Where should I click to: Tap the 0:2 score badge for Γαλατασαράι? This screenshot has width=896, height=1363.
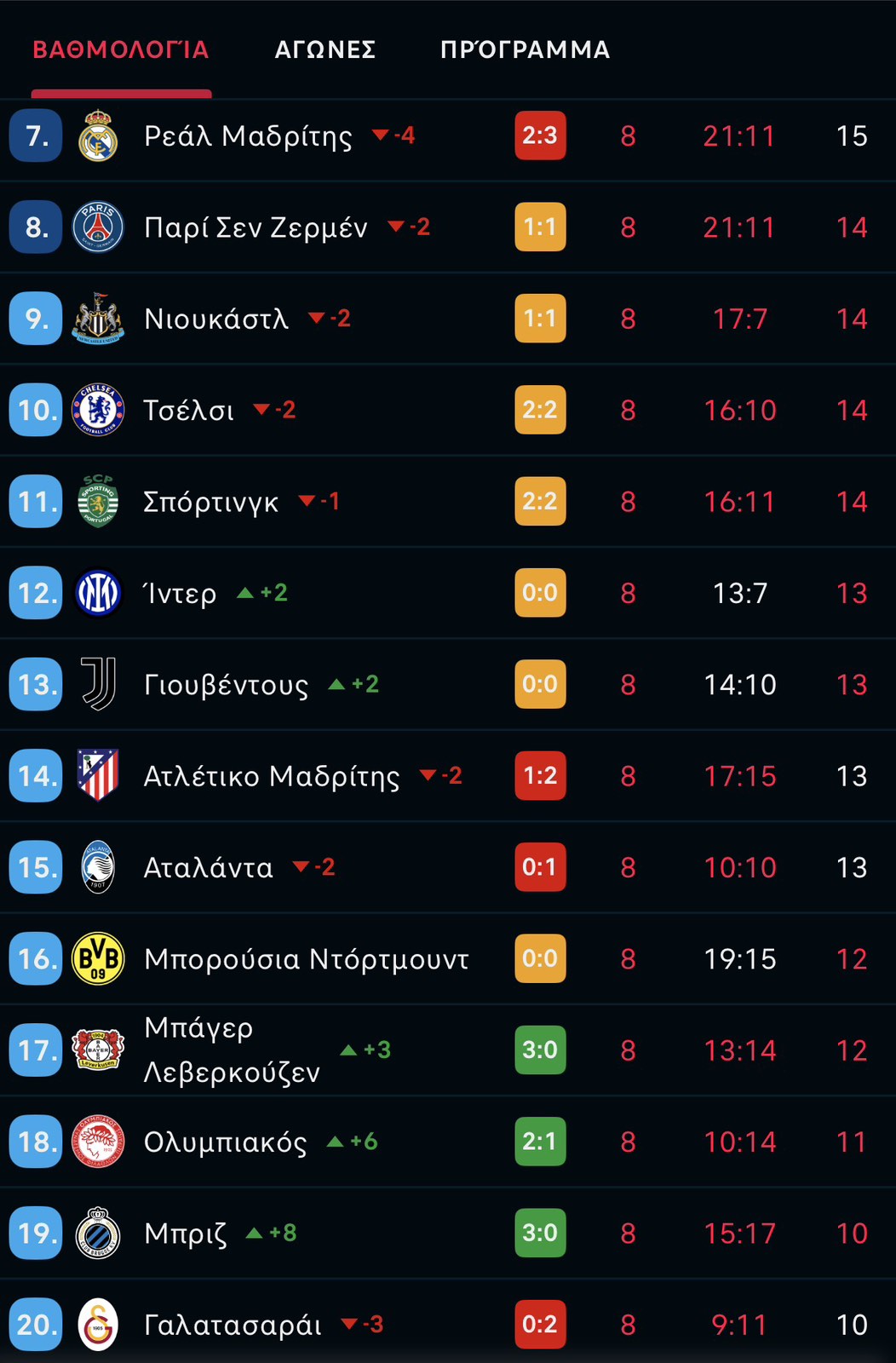(540, 1325)
